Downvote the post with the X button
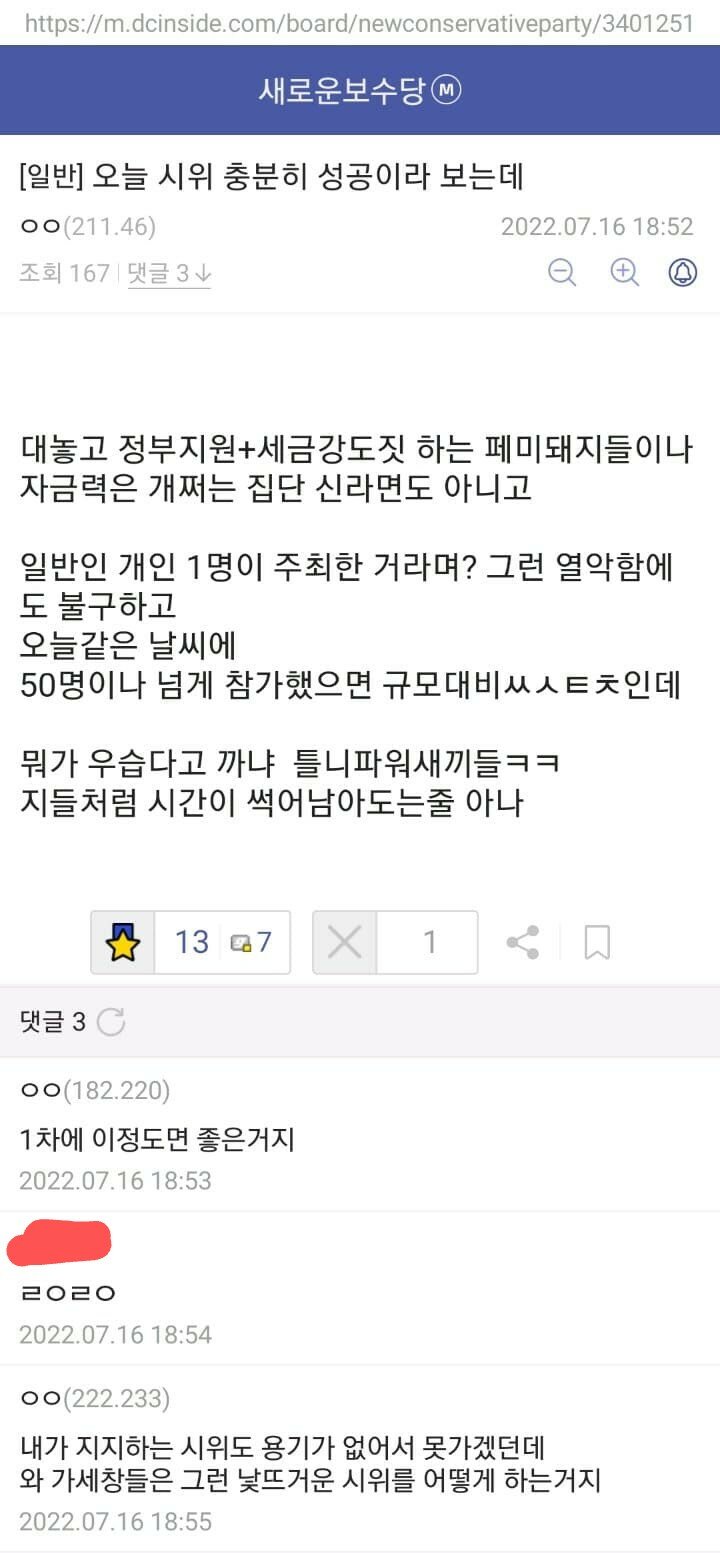Screen dimensions: 720x1553 tap(345, 942)
